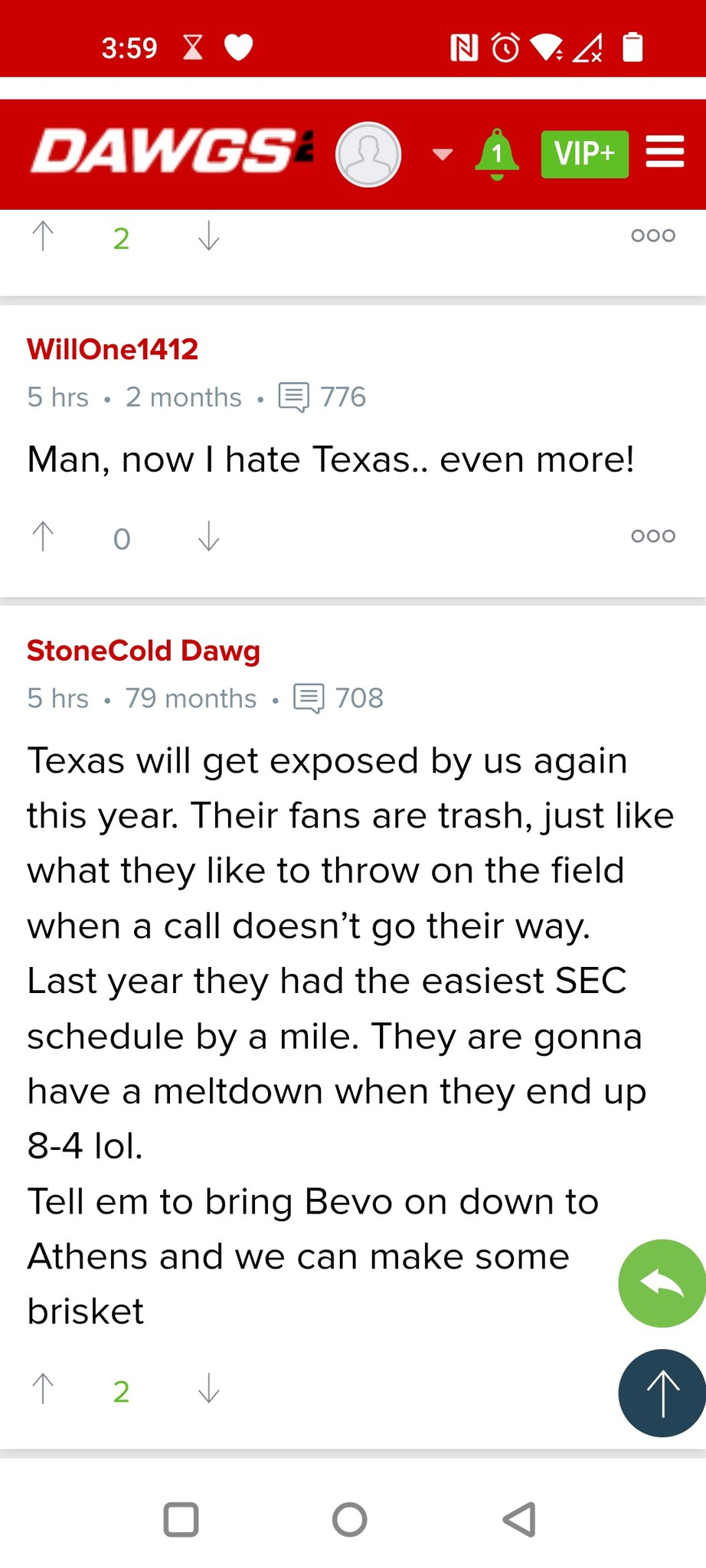Go back using system back button
706x1568 pixels.
tap(520, 1520)
